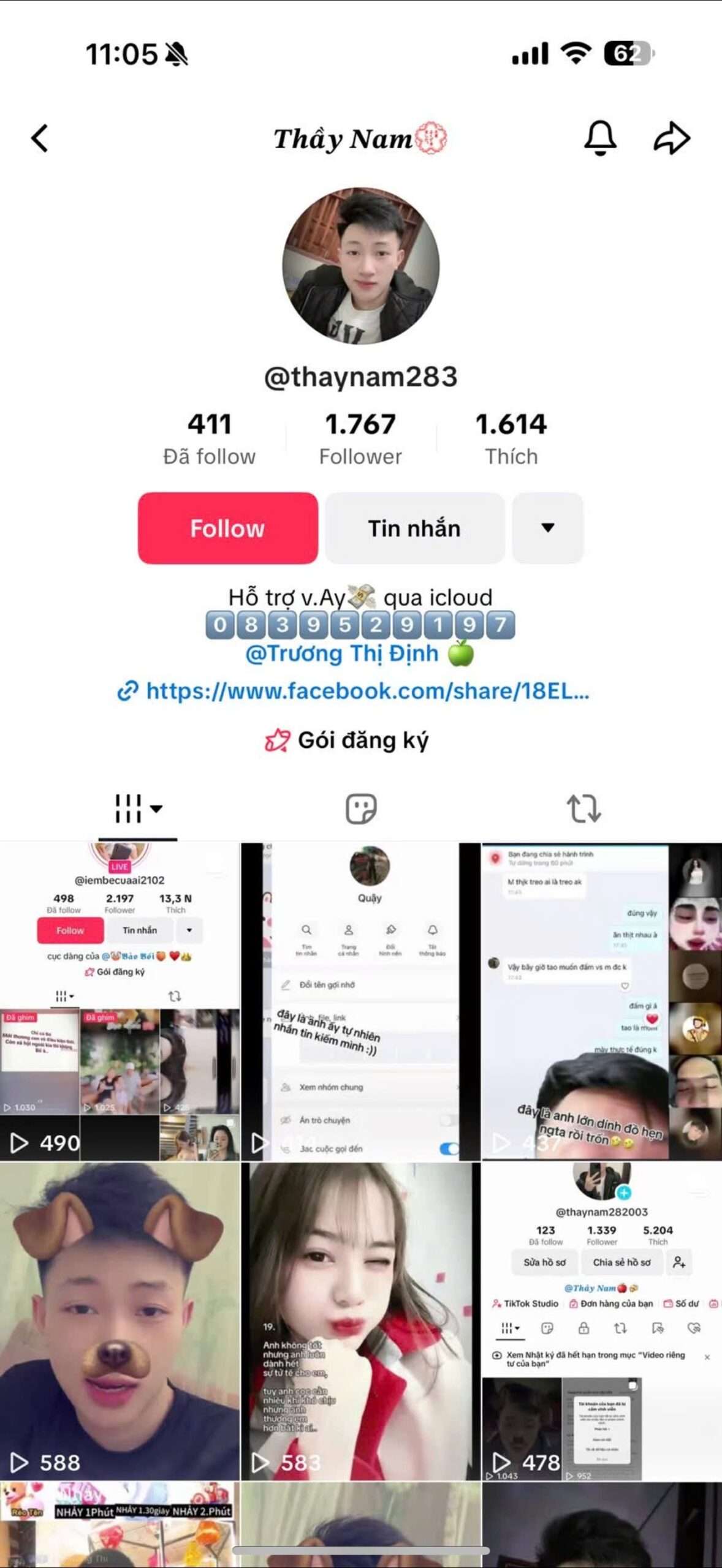Screen dimensions: 722x1568
Task: Open Gói đăng ký subscription option
Action: coord(347,740)
